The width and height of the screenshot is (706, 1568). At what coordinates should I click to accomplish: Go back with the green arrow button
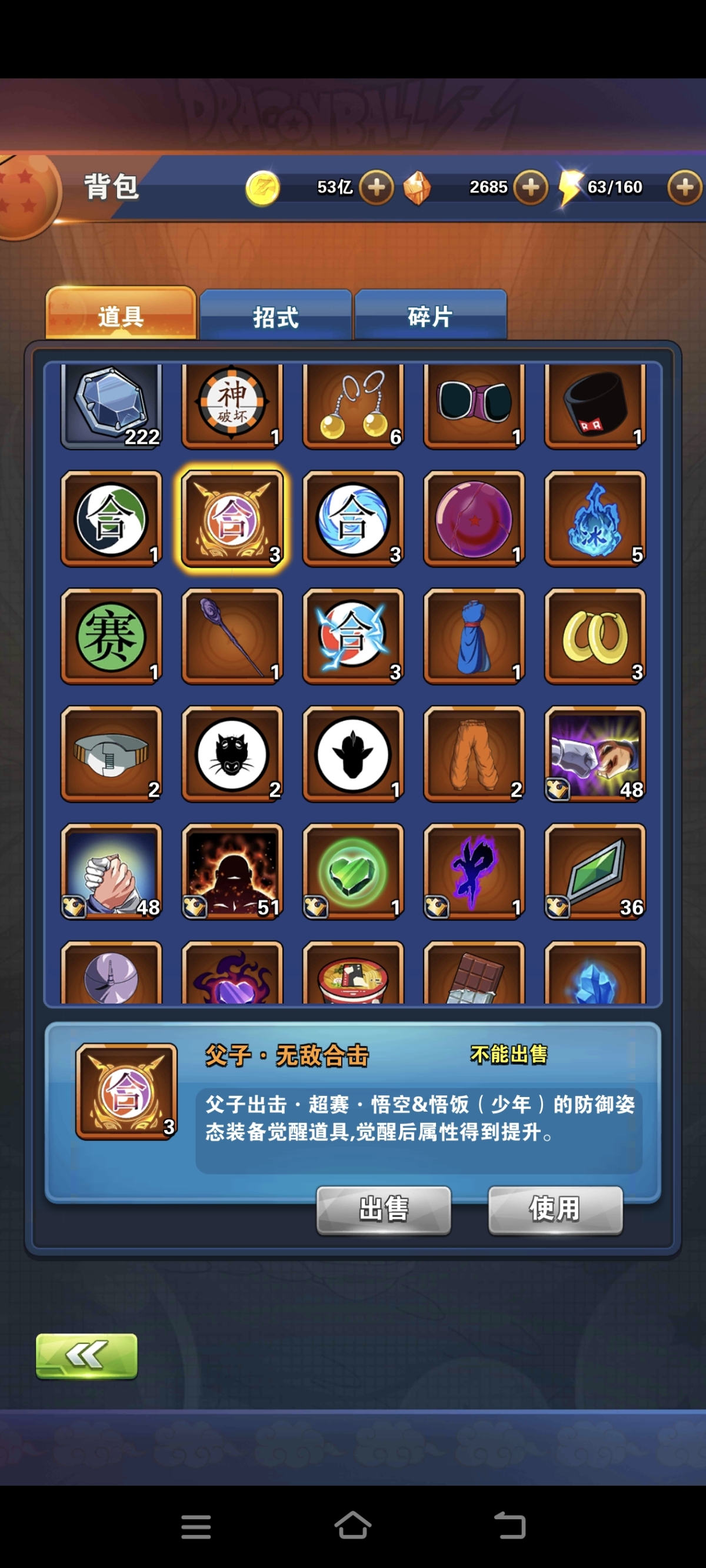pos(86,1355)
